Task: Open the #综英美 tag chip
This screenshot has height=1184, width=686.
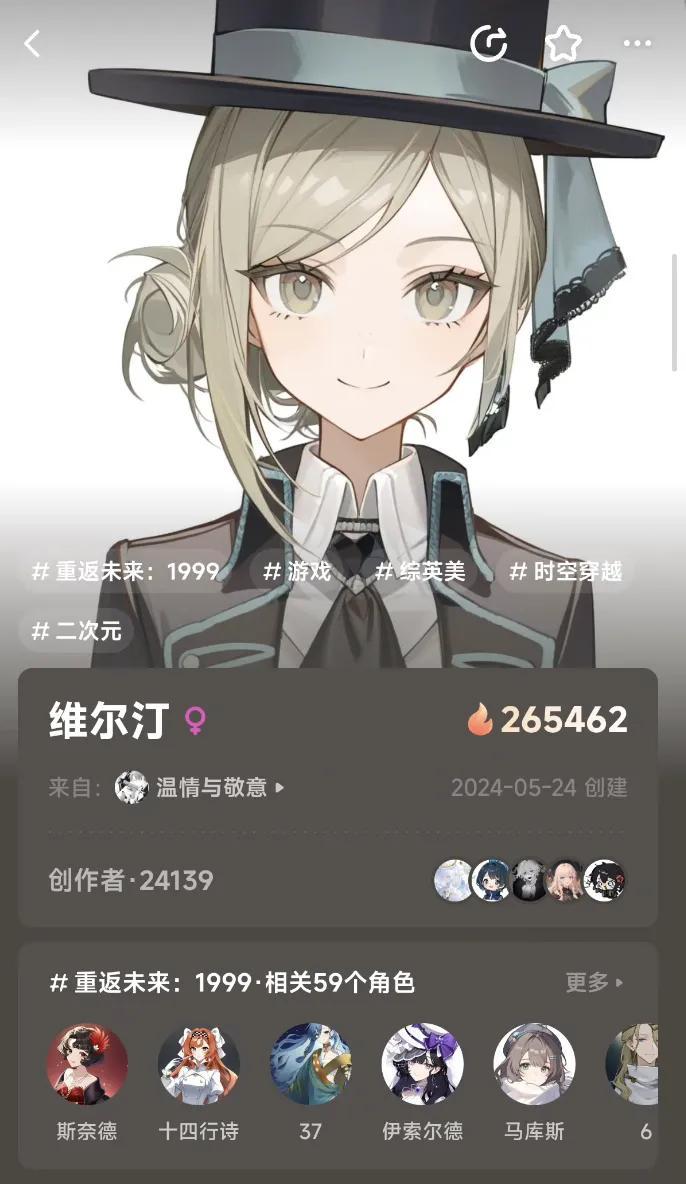Action: click(x=420, y=571)
